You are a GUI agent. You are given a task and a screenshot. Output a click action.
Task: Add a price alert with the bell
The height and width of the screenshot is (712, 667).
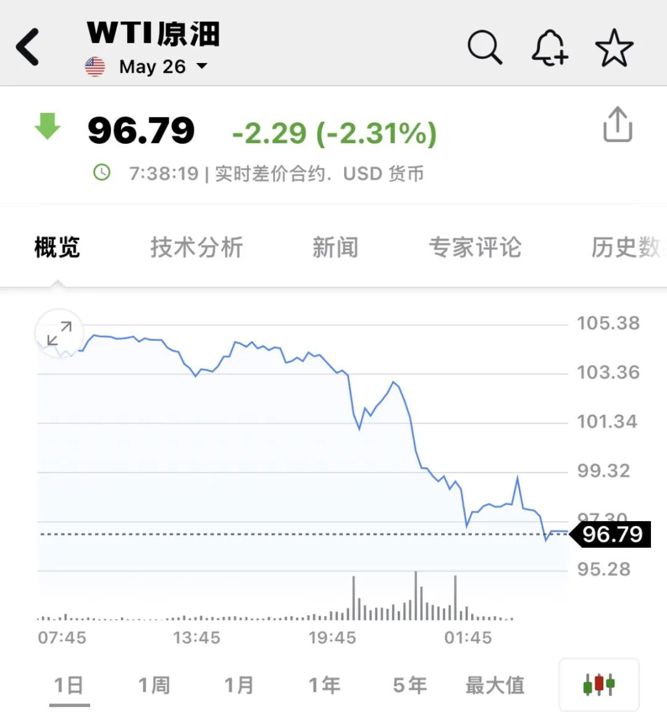point(549,47)
